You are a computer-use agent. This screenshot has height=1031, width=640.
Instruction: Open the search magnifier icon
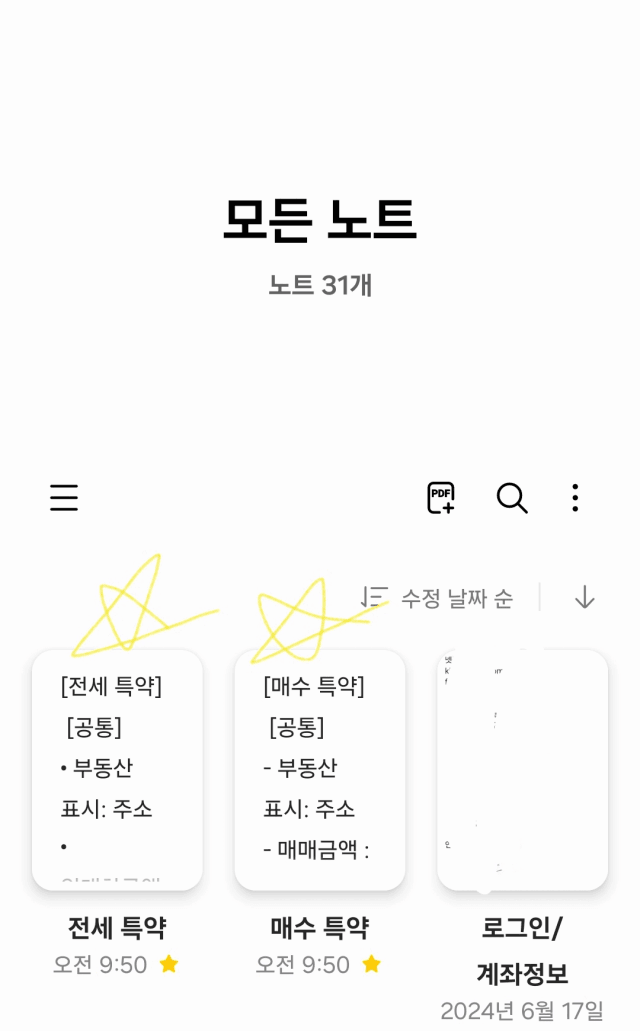pos(512,498)
